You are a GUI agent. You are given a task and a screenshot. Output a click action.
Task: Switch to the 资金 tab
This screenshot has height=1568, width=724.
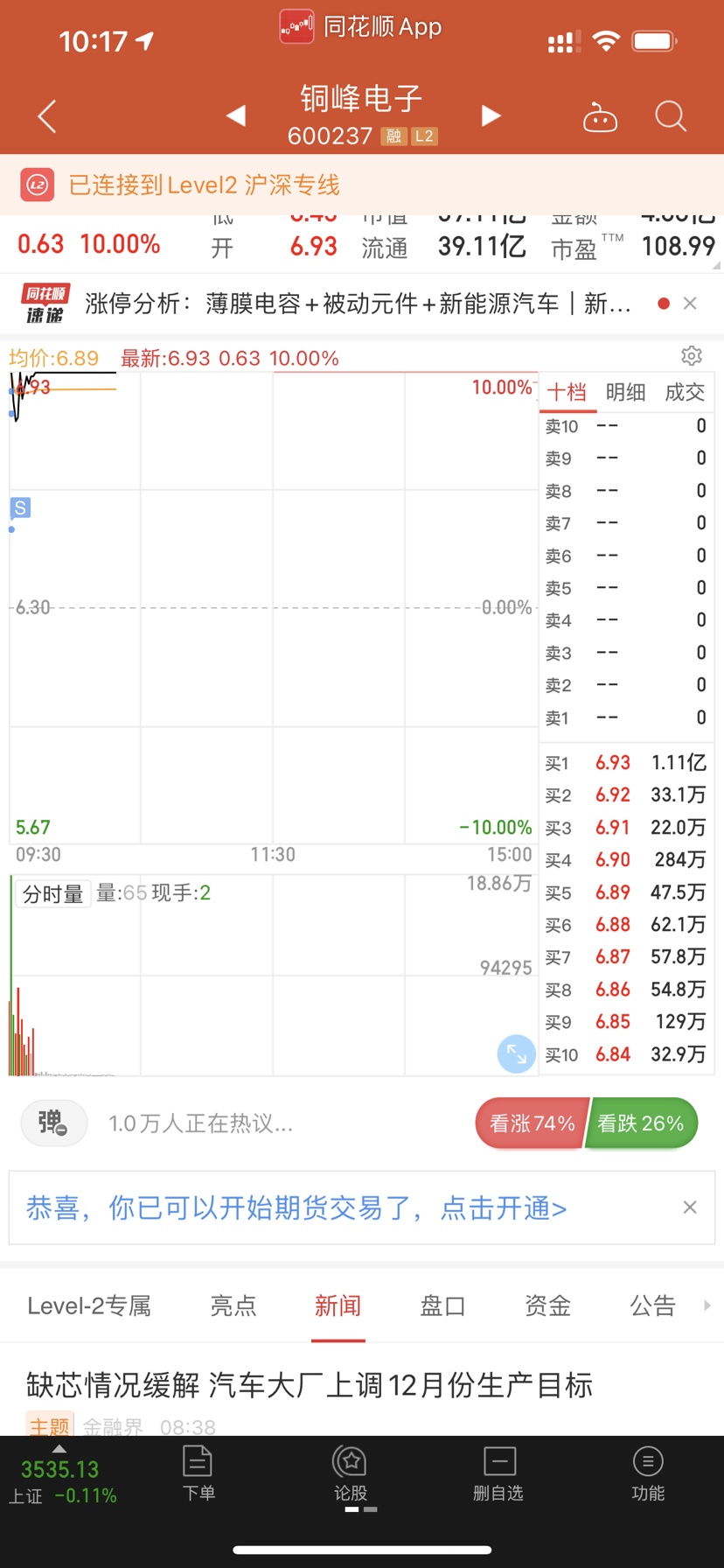[547, 1305]
